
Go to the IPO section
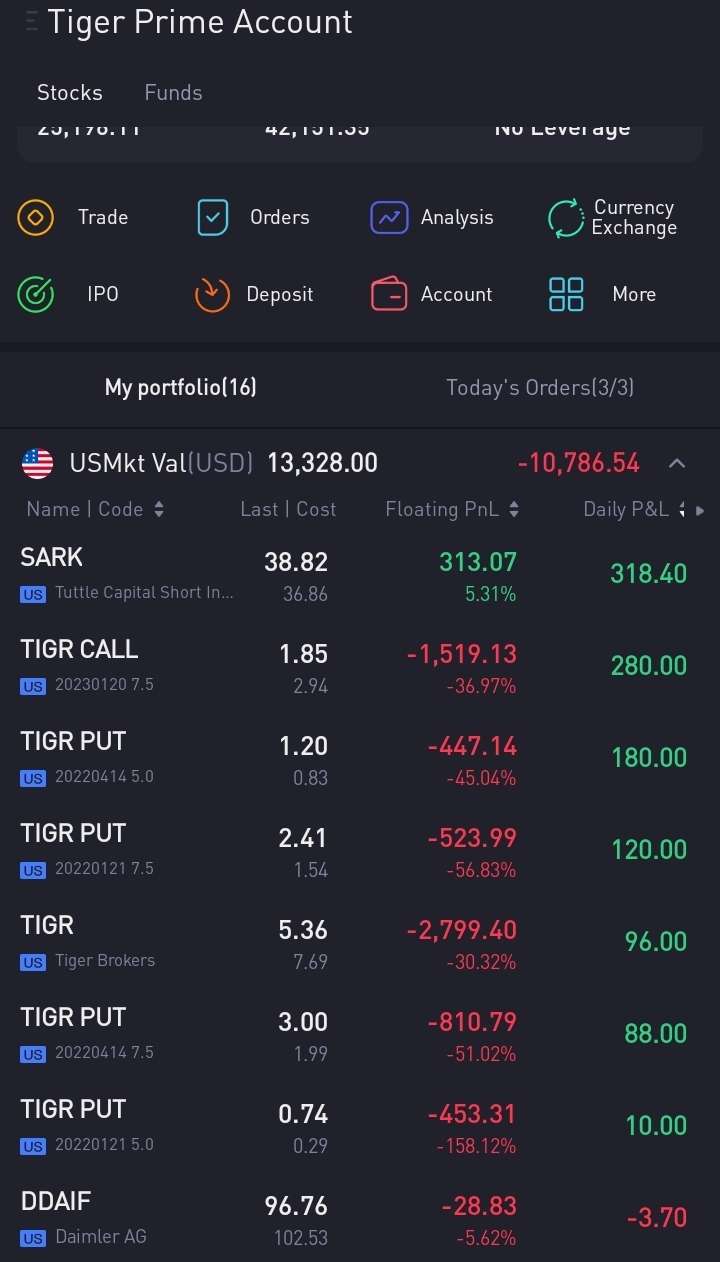coord(69,294)
